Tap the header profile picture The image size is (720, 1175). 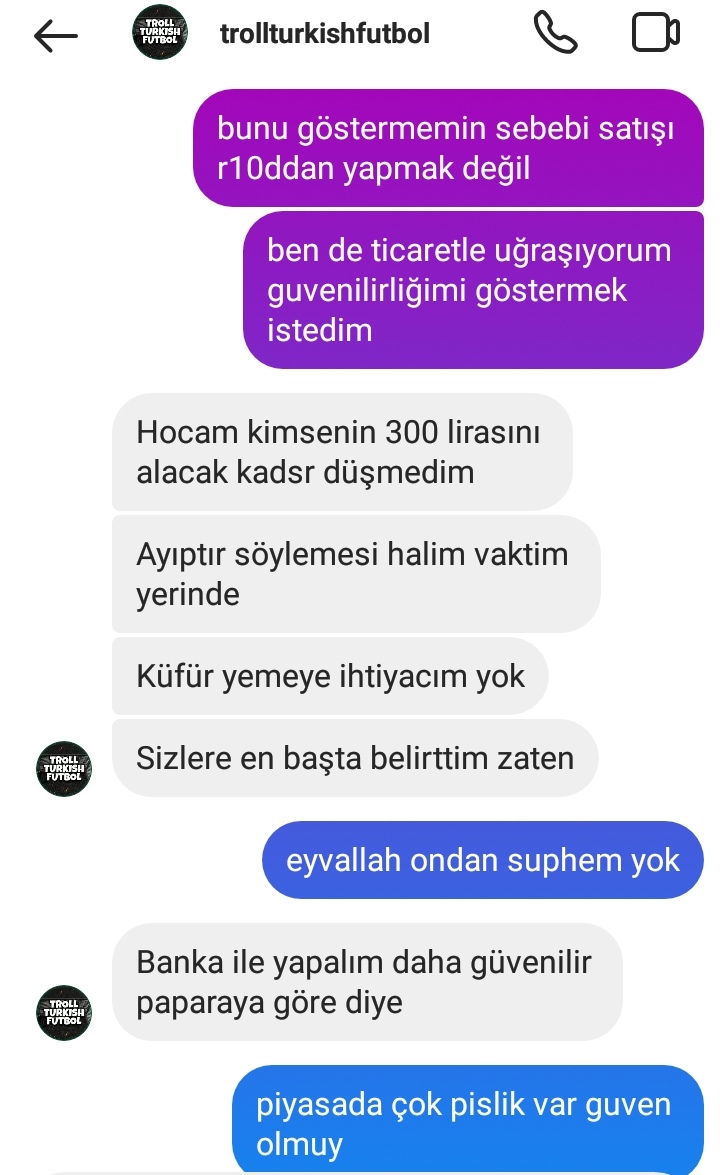(159, 33)
